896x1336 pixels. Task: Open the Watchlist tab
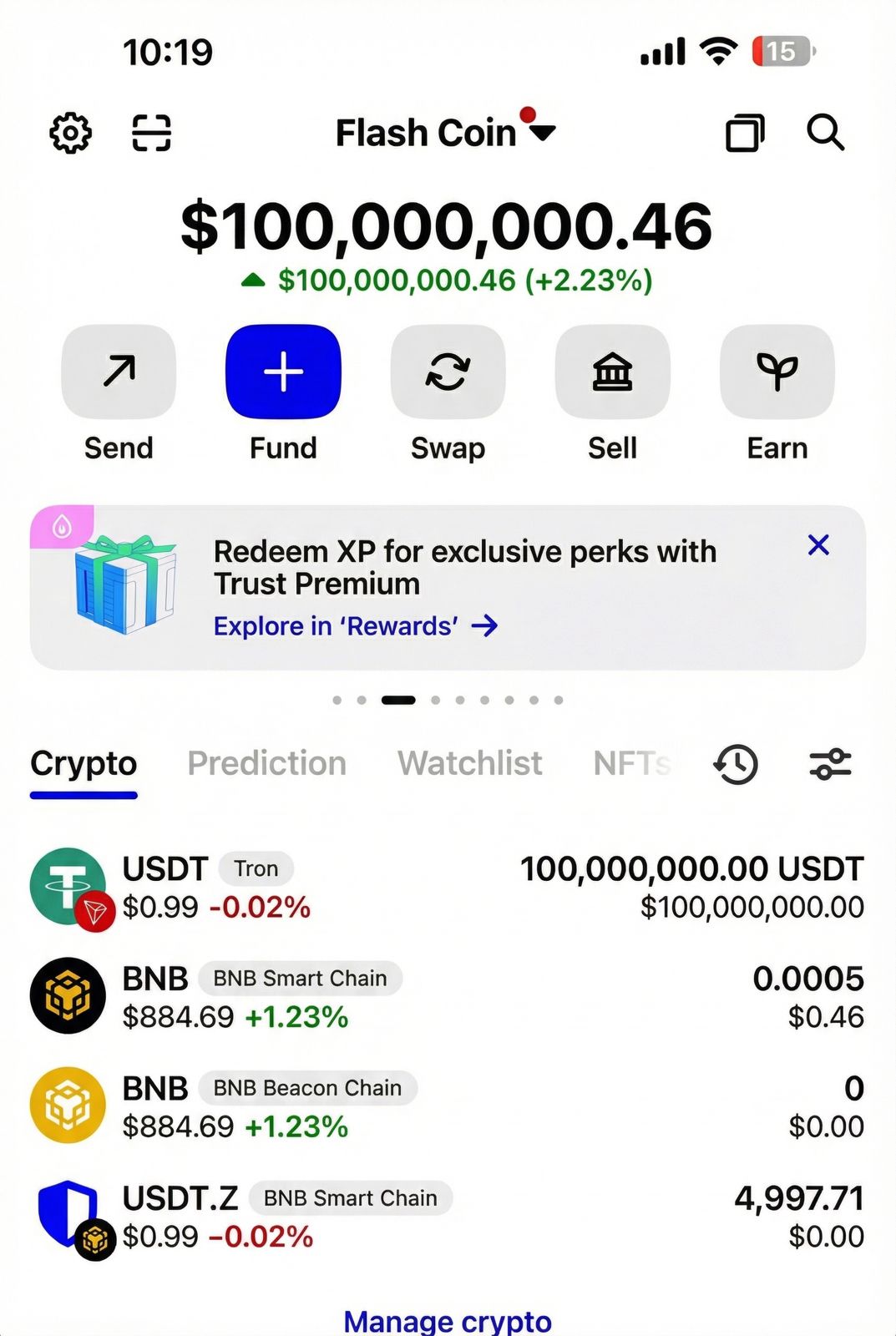point(468,763)
